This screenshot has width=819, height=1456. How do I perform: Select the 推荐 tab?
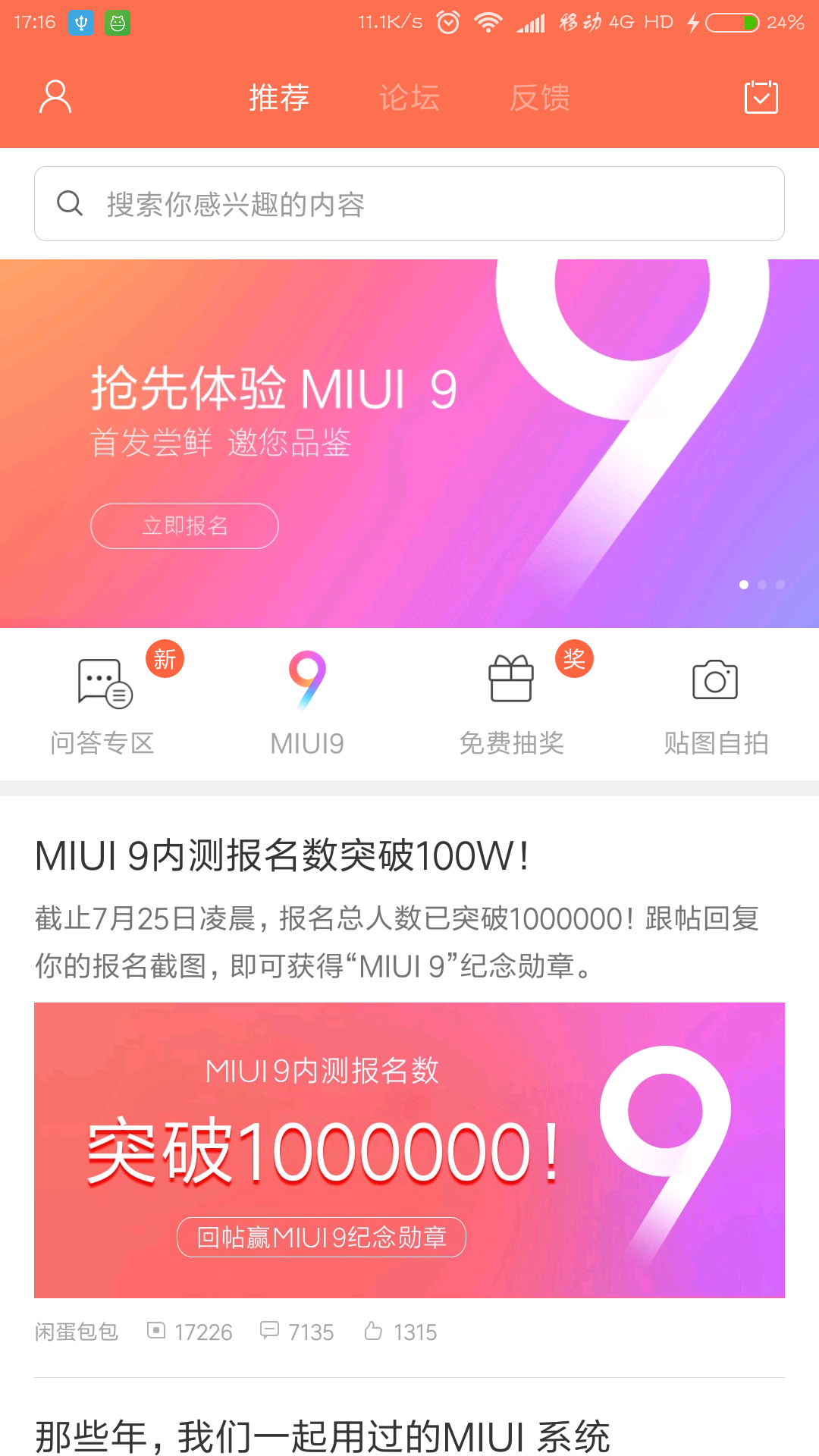[279, 98]
